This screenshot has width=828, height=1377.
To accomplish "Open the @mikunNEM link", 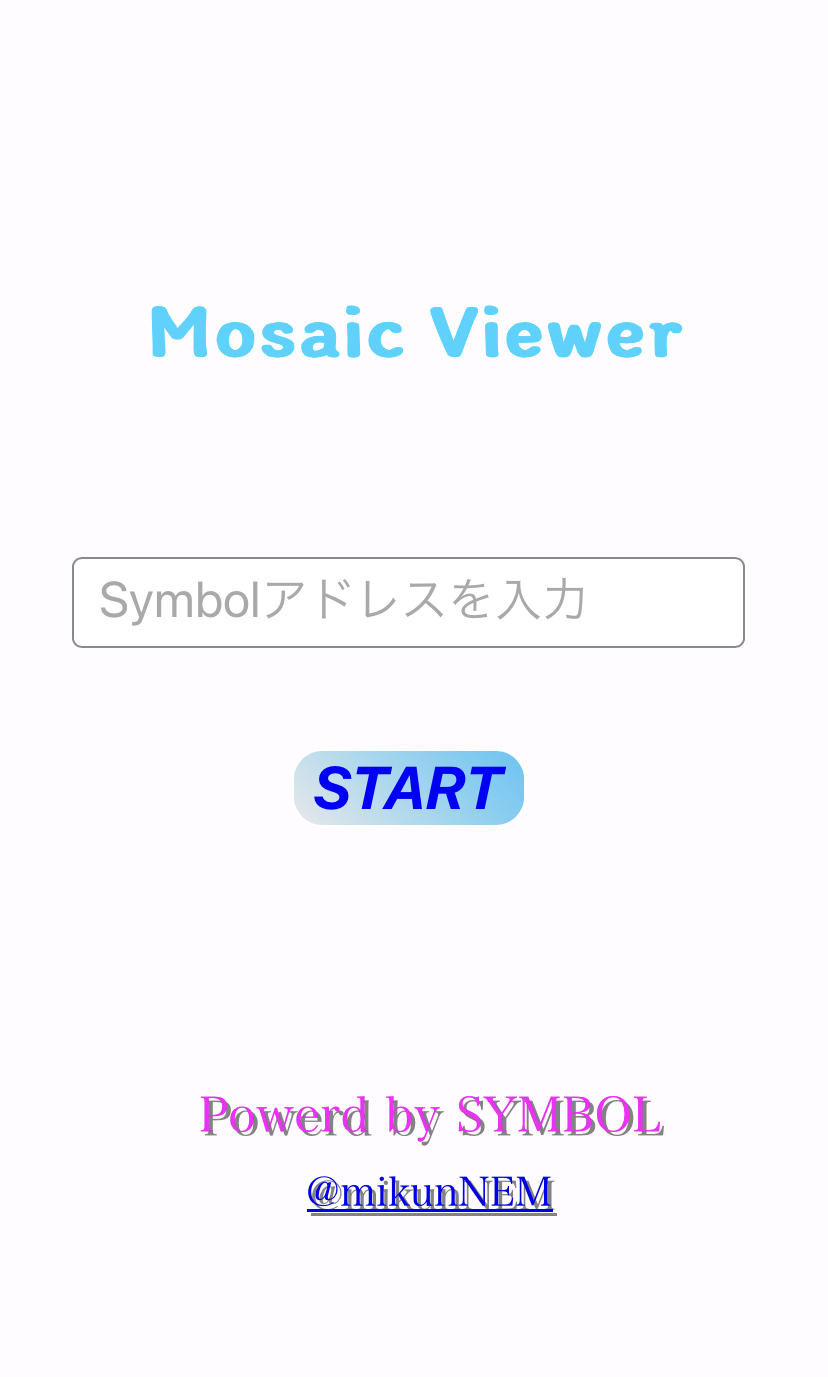I will pyautogui.click(x=430, y=1192).
